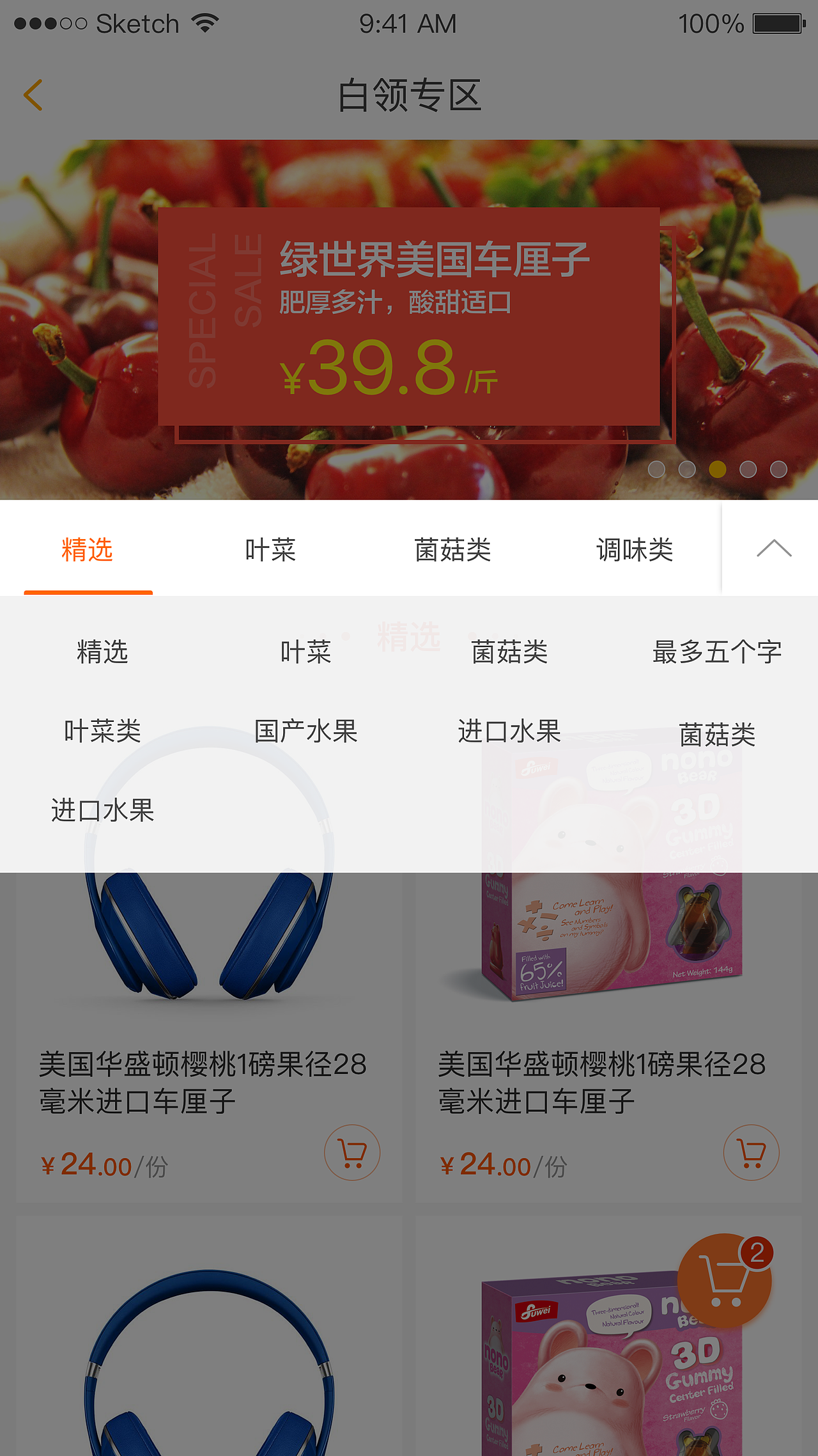This screenshot has width=818, height=1456.
Task: Switch to the 调味类 top tab
Action: 634,550
